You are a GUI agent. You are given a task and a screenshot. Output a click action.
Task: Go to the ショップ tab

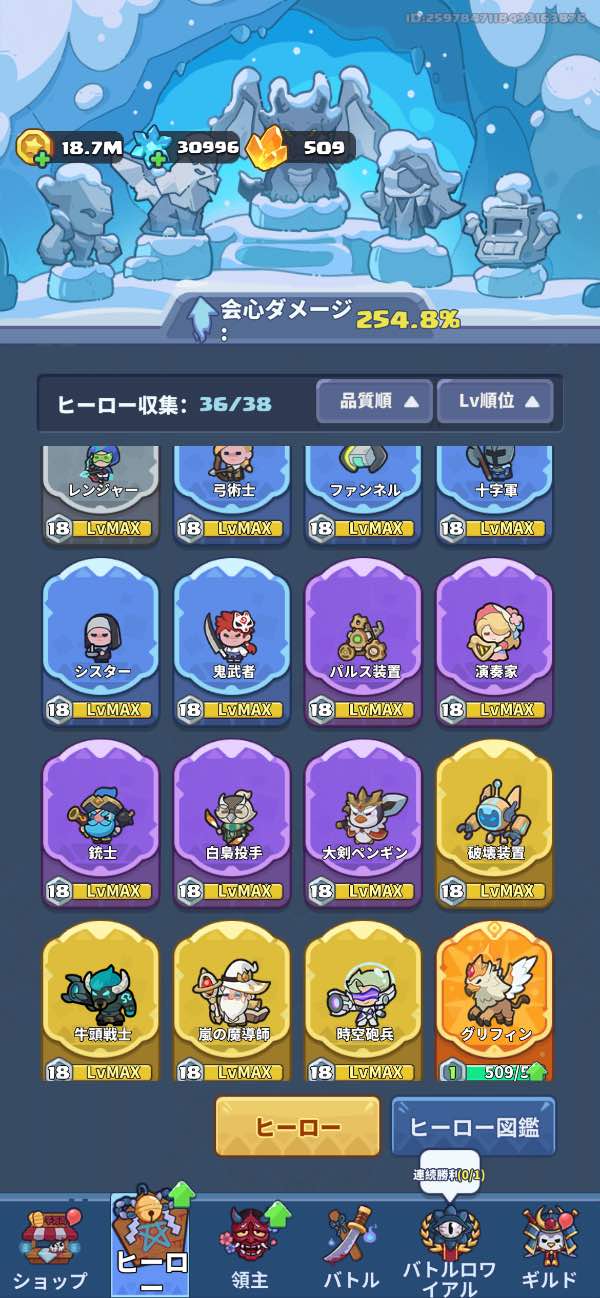51,1248
